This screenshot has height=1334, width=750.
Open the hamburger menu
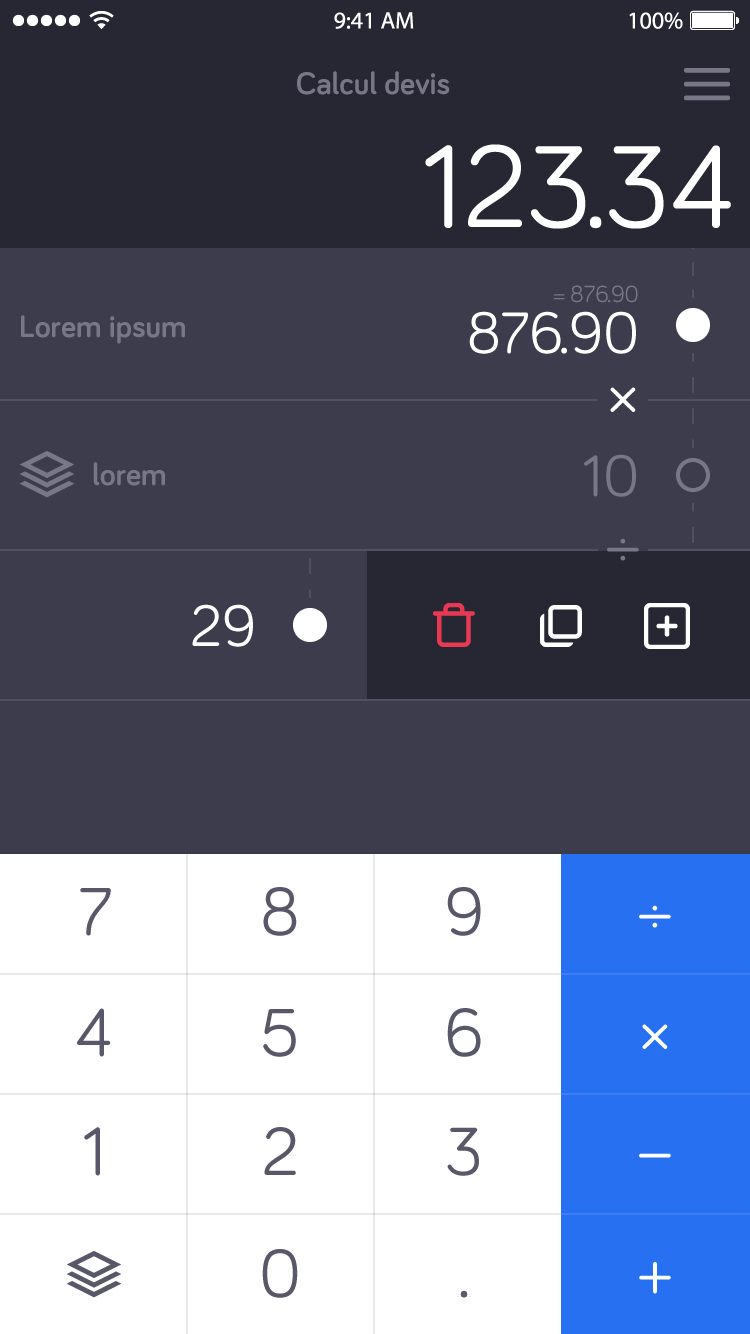[x=706, y=84]
